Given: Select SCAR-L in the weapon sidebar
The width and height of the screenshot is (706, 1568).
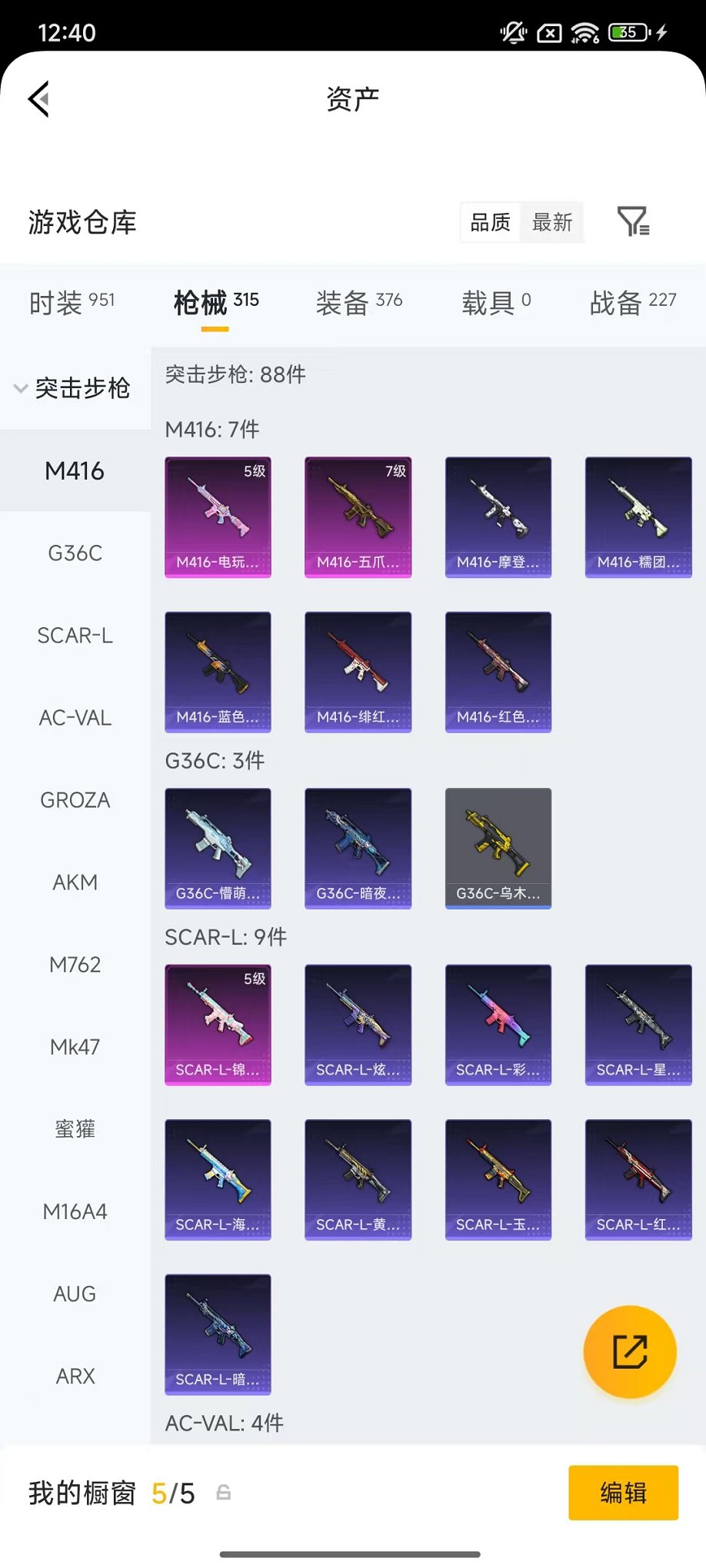Looking at the screenshot, I should tap(75, 635).
